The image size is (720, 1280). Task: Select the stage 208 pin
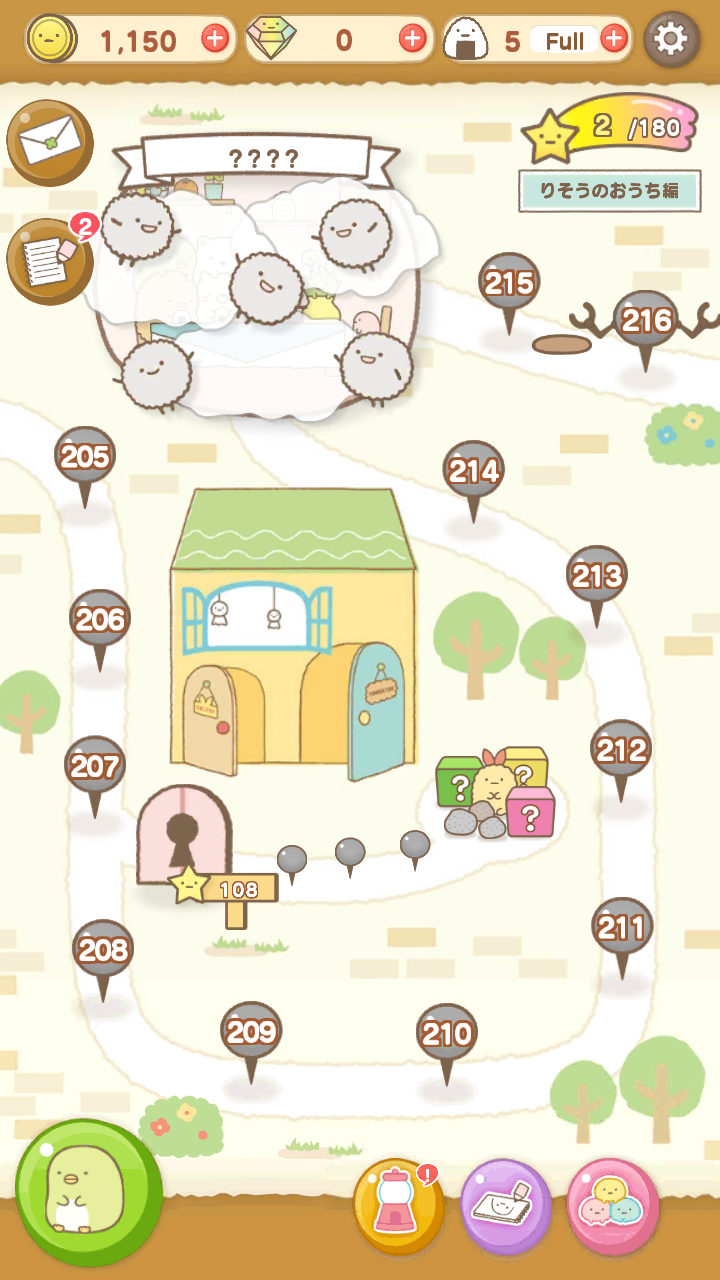point(103,952)
